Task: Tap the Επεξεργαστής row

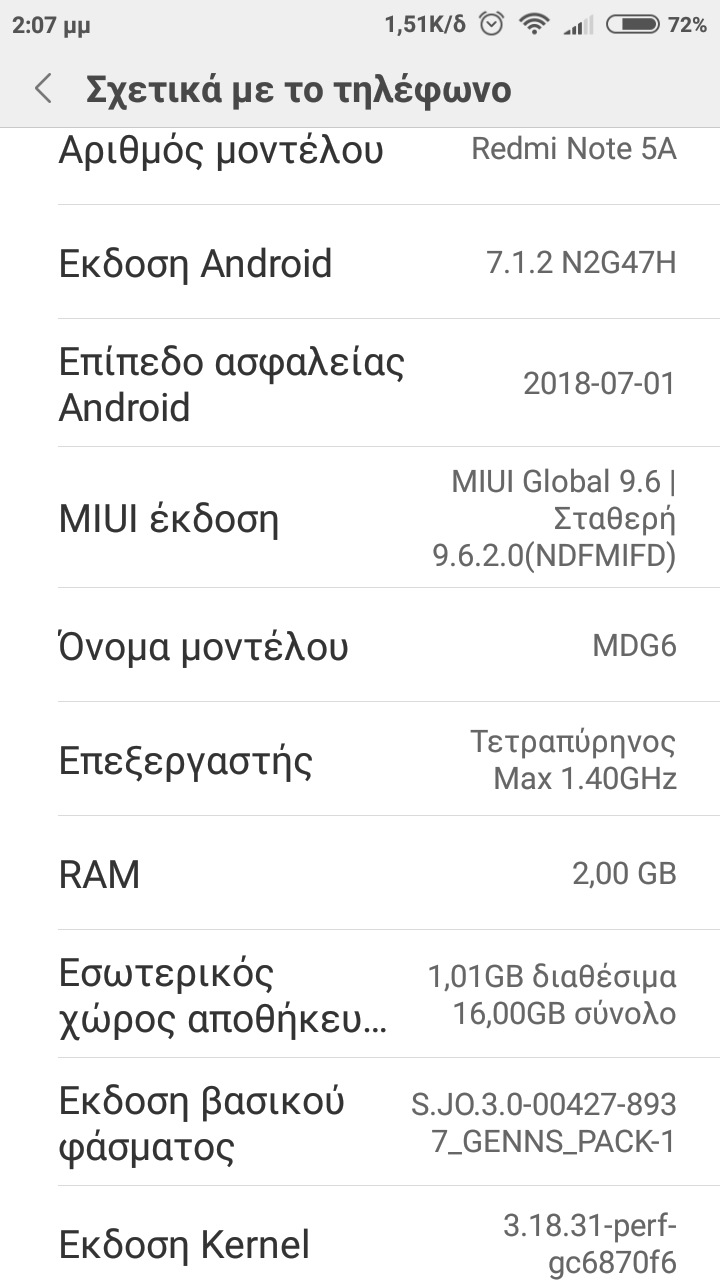Action: click(360, 760)
